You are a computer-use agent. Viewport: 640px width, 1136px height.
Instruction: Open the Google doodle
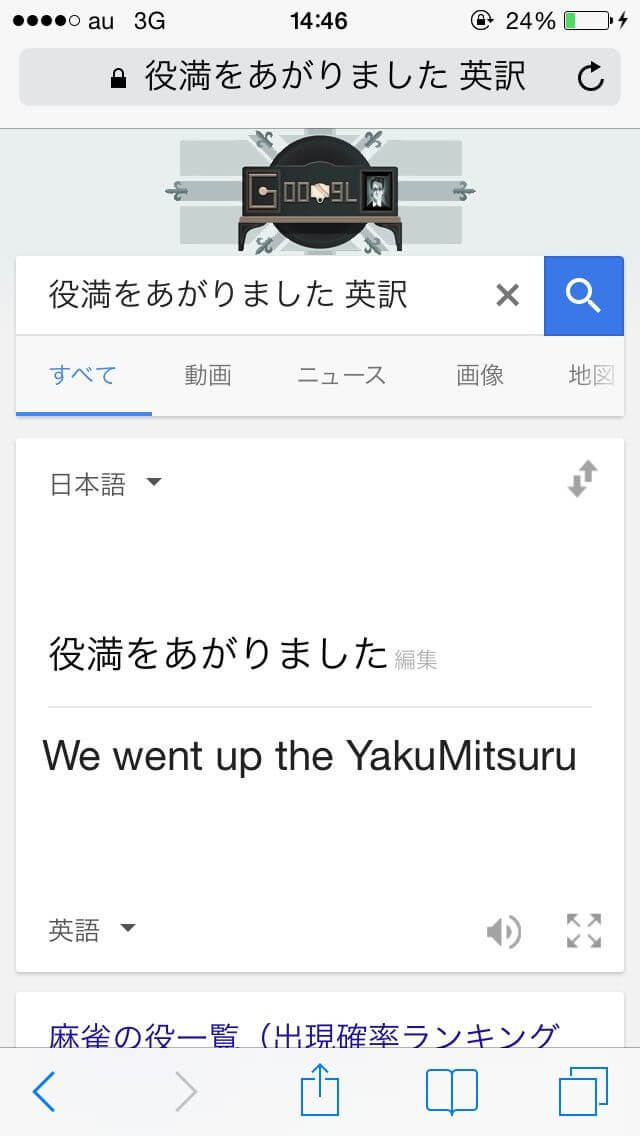320,191
